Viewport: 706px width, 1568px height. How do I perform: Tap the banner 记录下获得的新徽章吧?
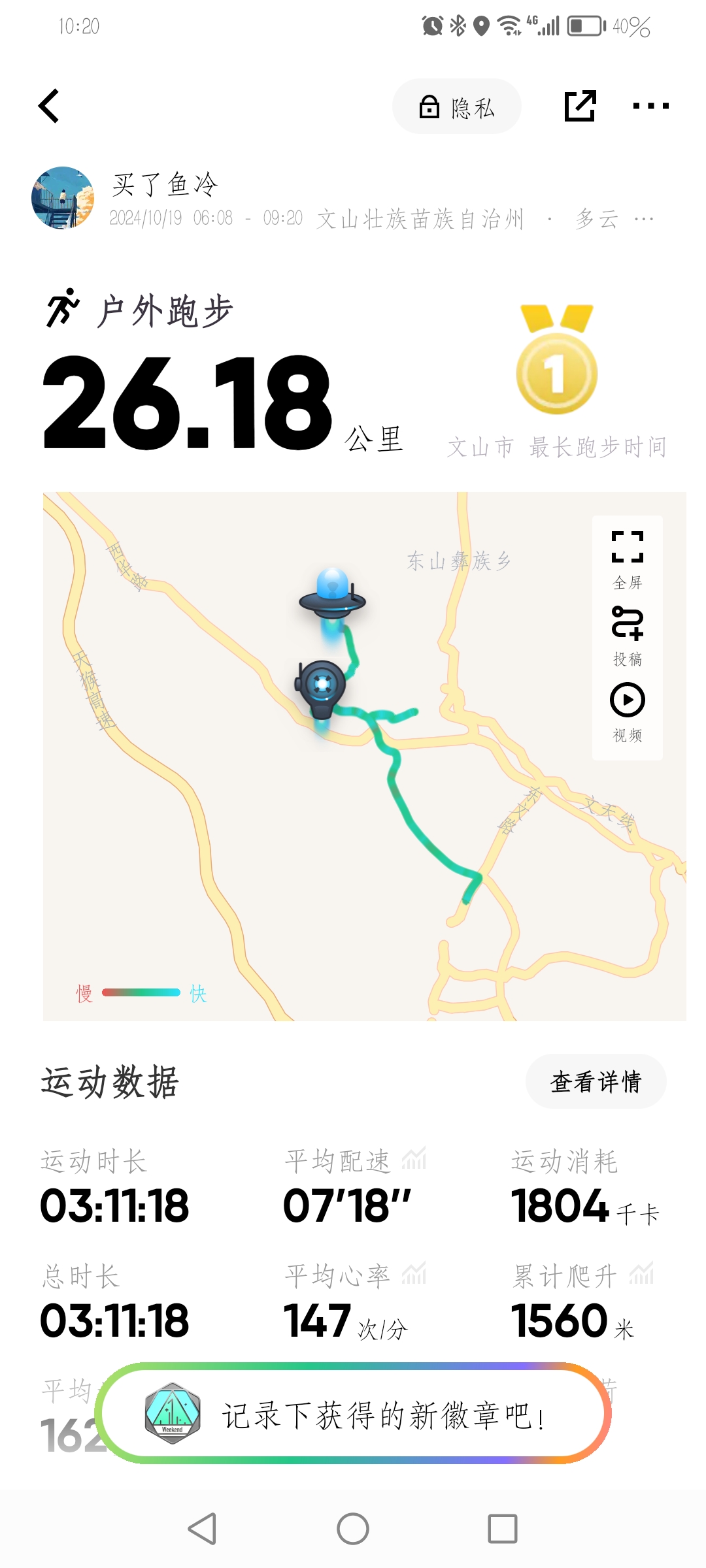pos(353,1413)
